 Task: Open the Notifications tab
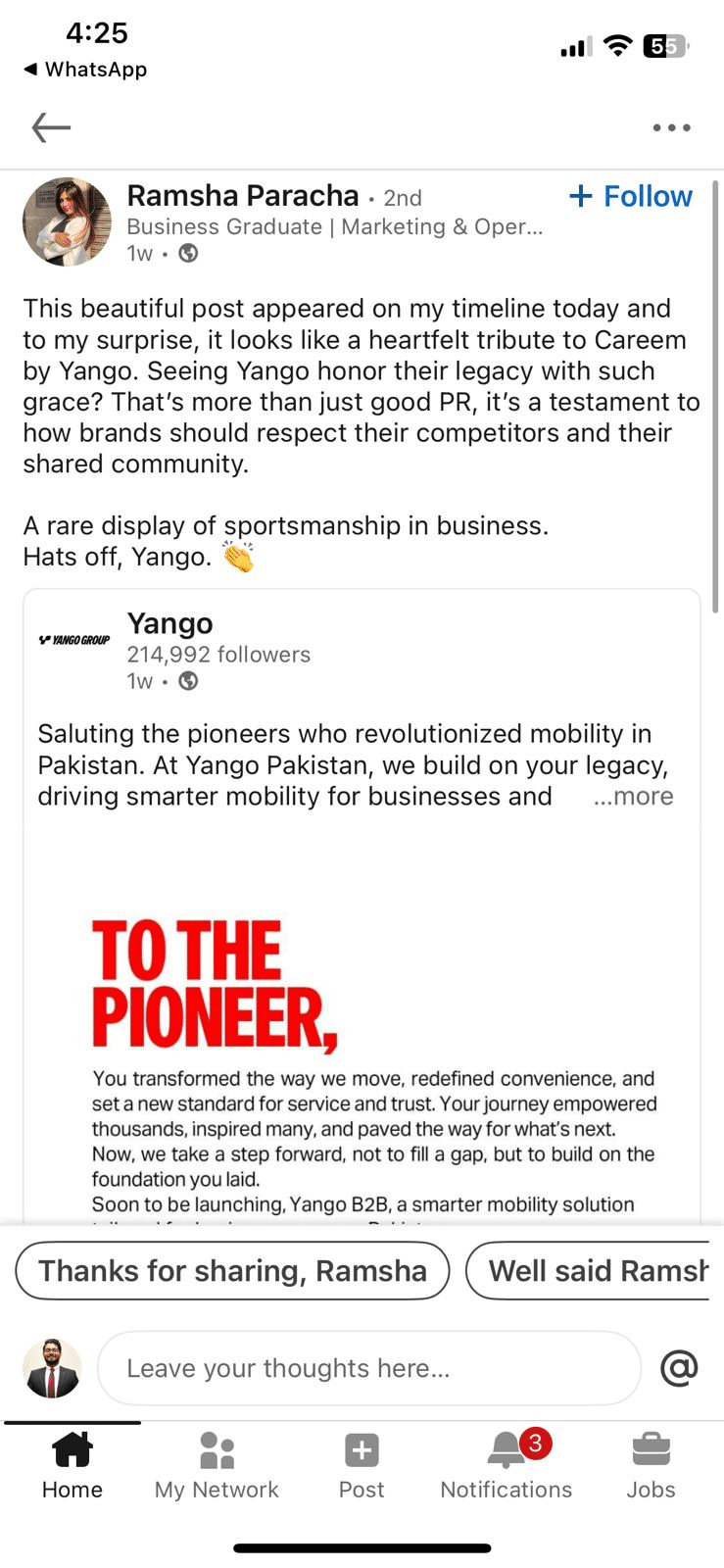pos(507,1465)
